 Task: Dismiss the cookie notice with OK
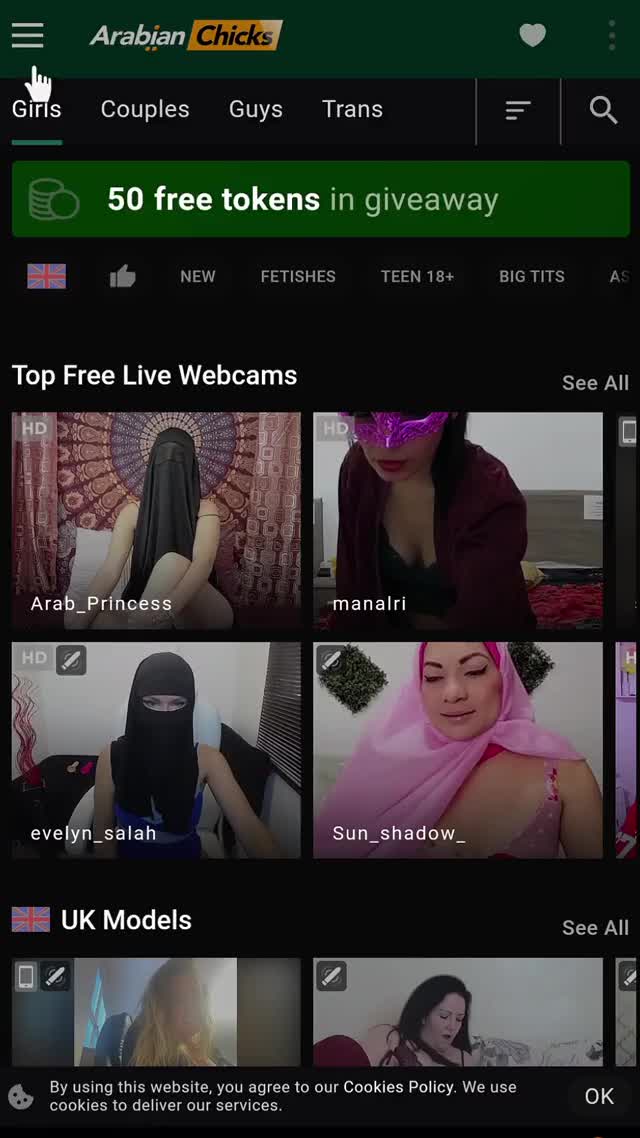(x=599, y=1096)
